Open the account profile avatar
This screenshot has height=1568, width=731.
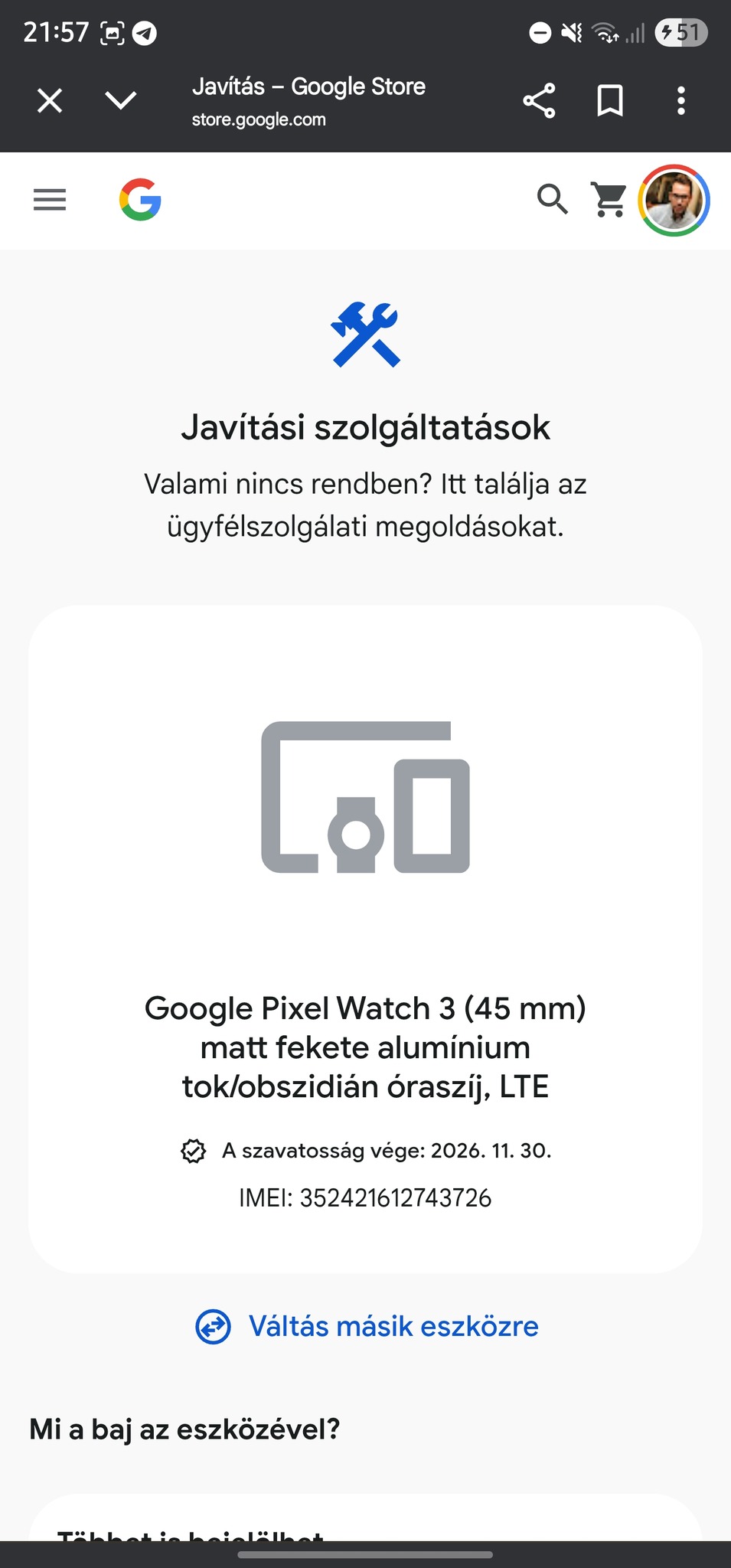(x=674, y=200)
